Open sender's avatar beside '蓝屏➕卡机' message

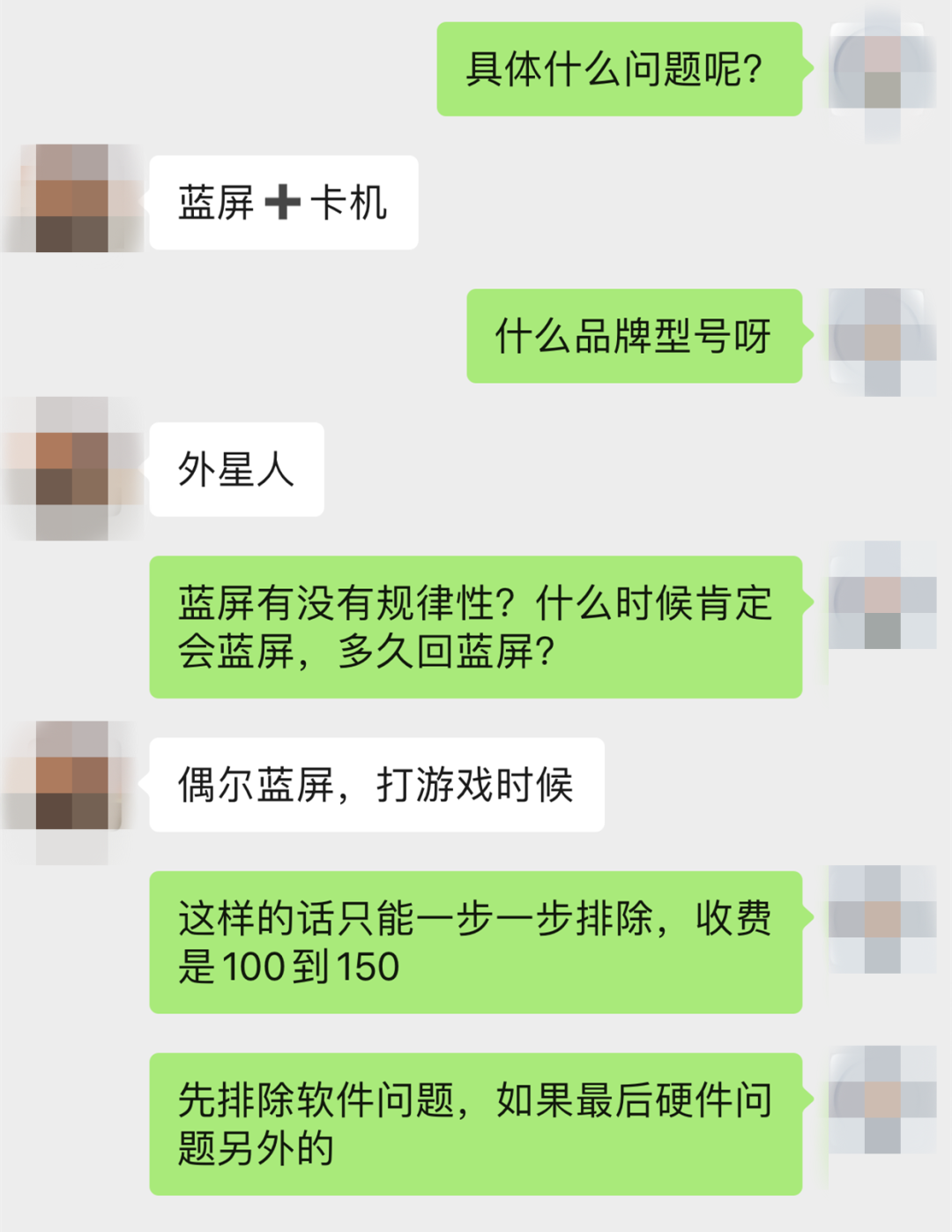(72, 198)
